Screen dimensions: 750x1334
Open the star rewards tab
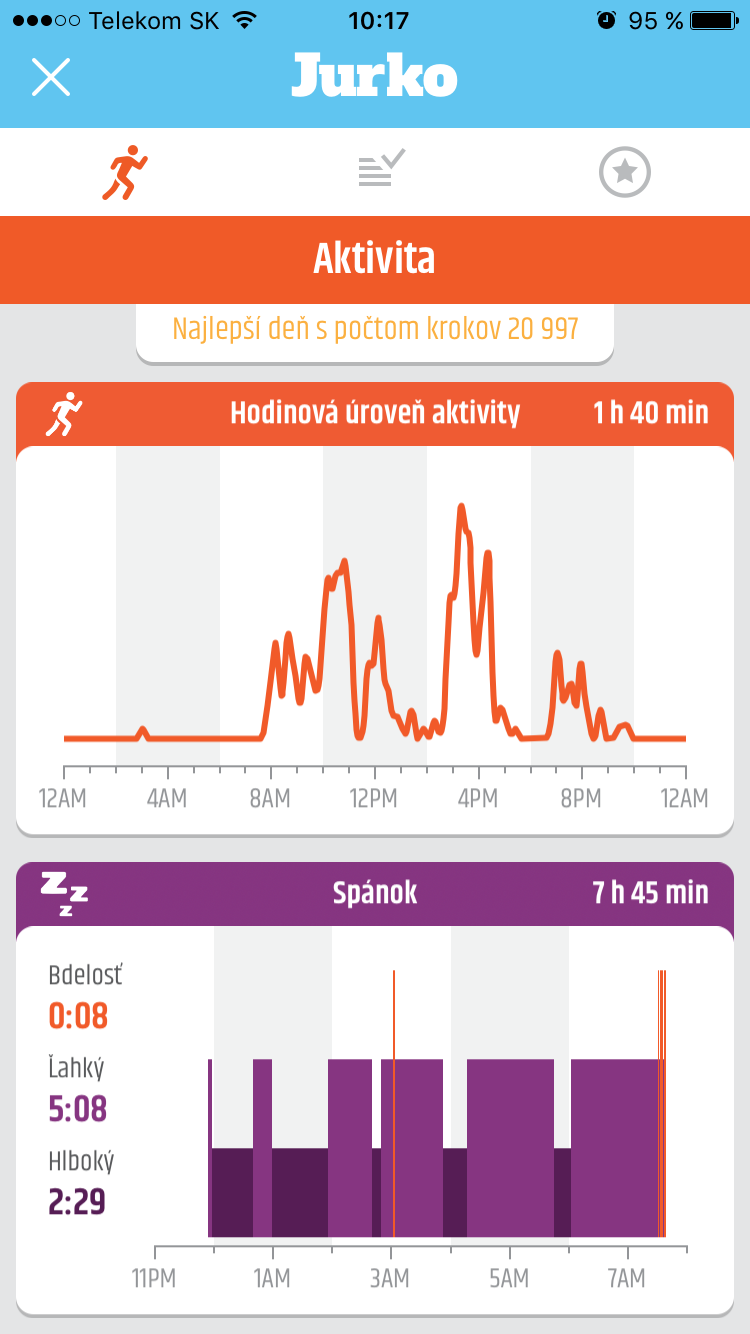coord(625,172)
